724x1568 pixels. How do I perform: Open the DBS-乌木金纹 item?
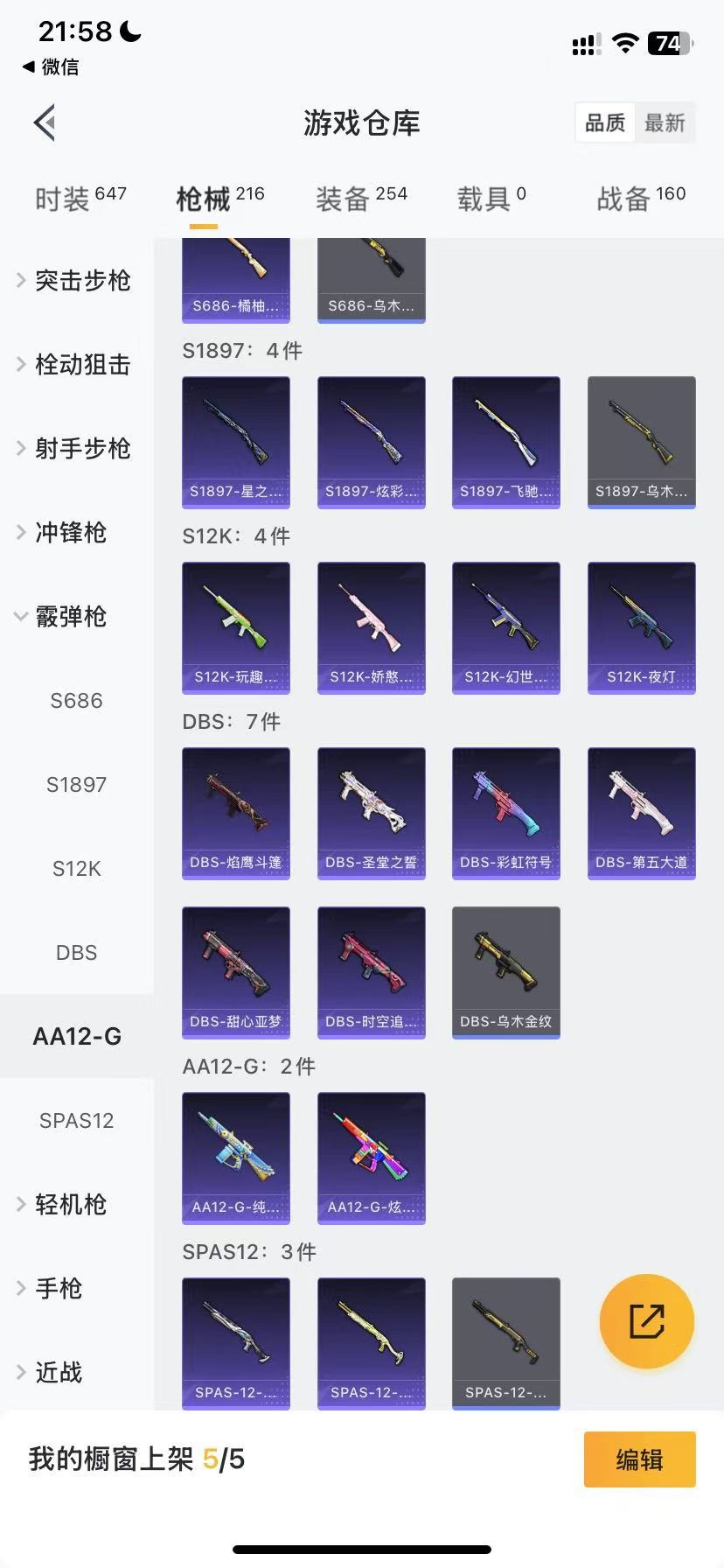point(505,972)
